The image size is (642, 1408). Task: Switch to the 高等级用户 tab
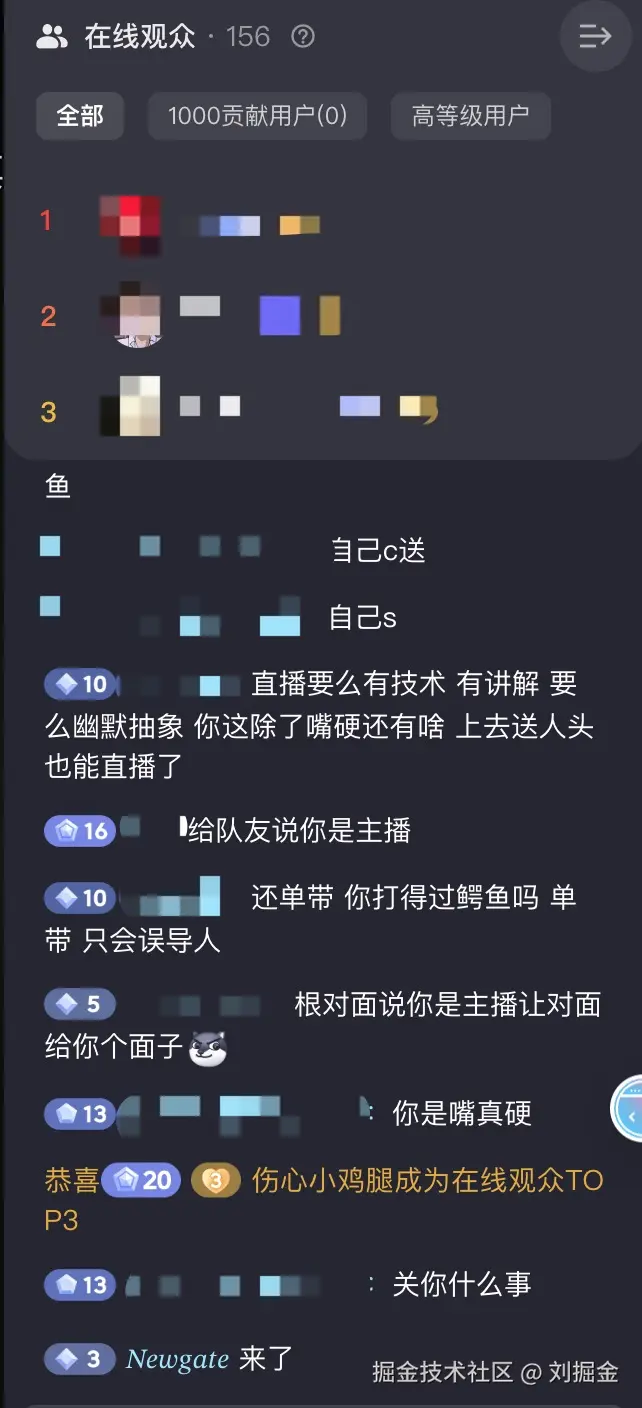pyautogui.click(x=470, y=116)
